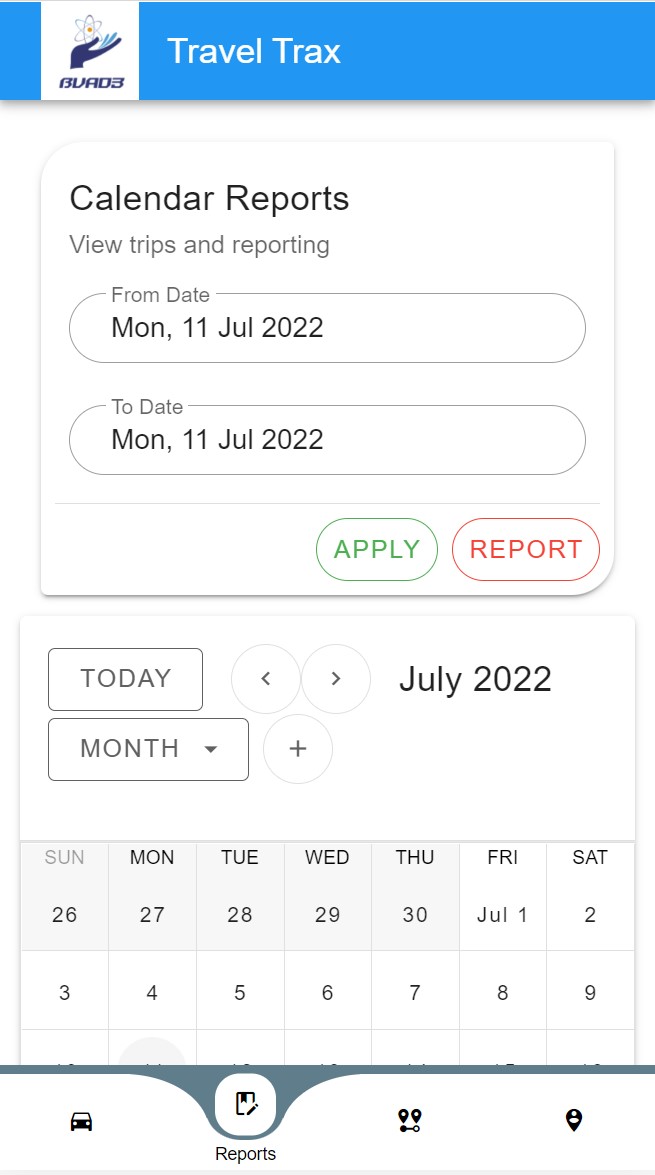The width and height of the screenshot is (655, 1175).
Task: Open the To Date picker
Action: click(327, 440)
